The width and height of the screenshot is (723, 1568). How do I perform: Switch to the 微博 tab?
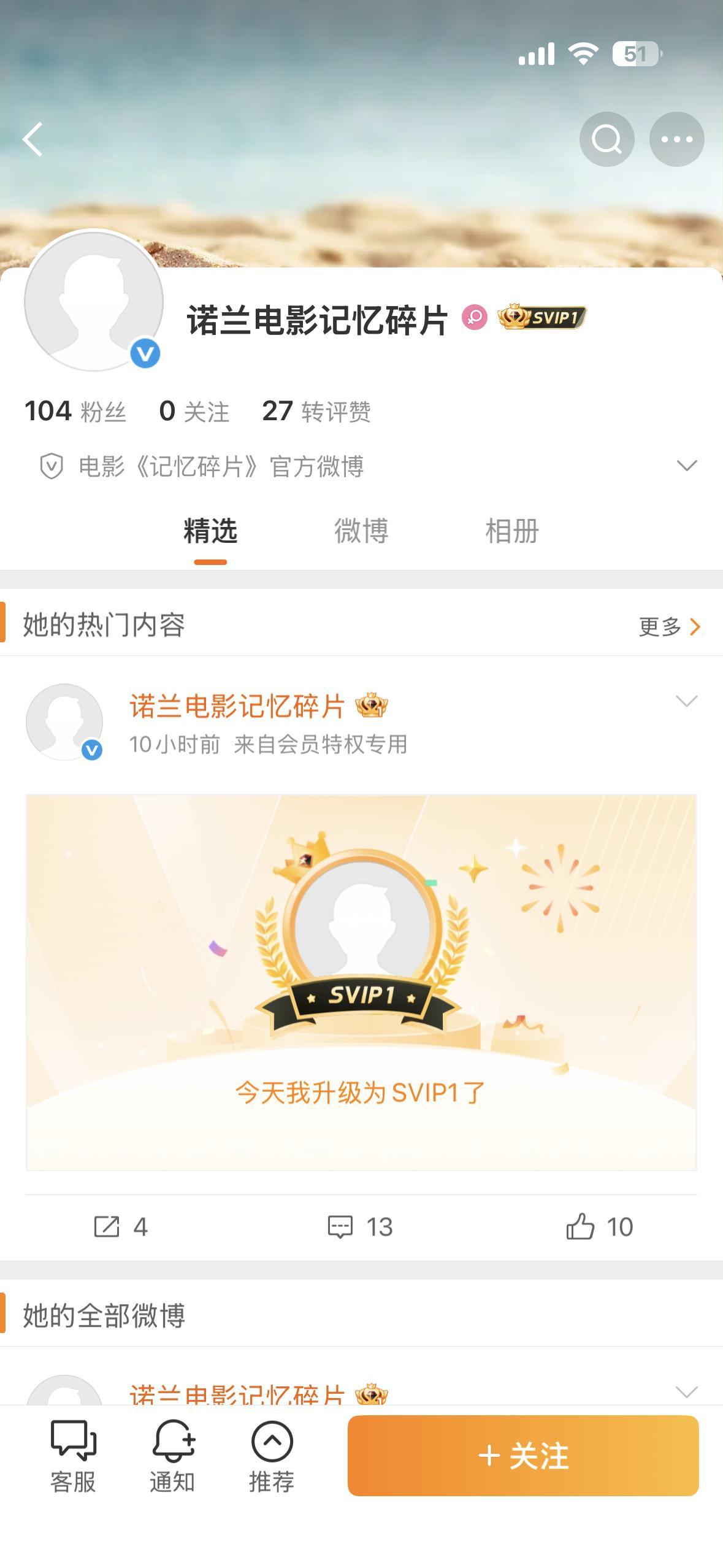[x=362, y=531]
